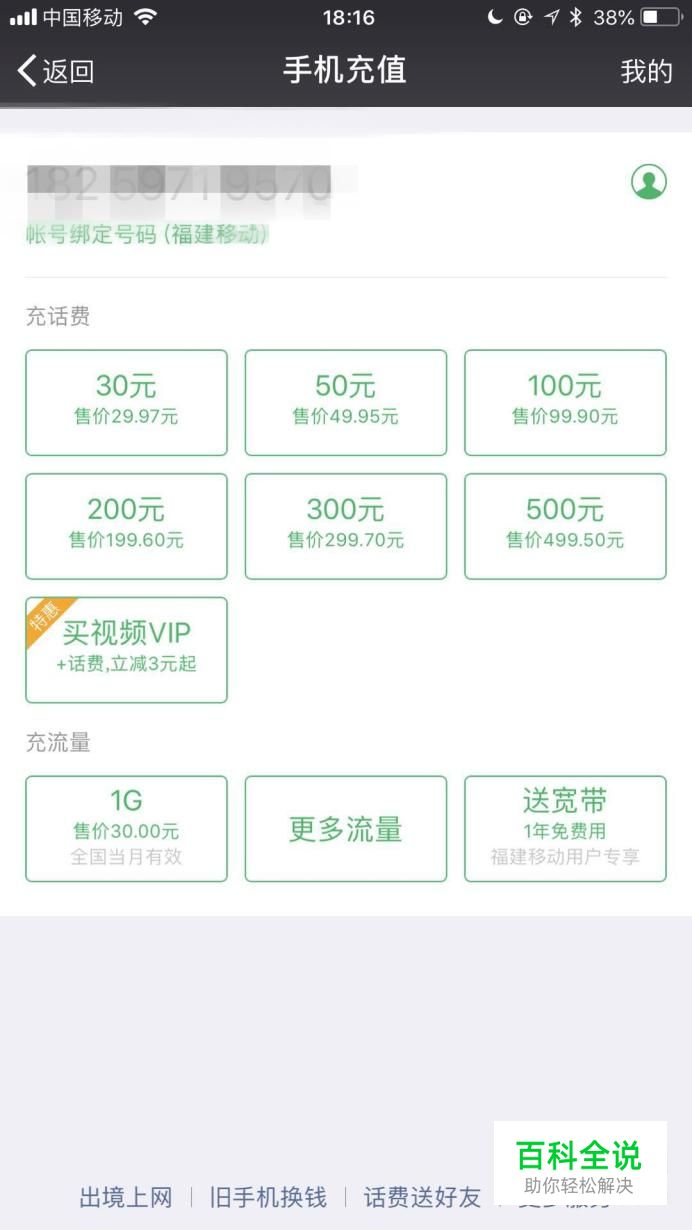Open the 旧手机换钱 link
The image size is (692, 1230).
point(268,1197)
